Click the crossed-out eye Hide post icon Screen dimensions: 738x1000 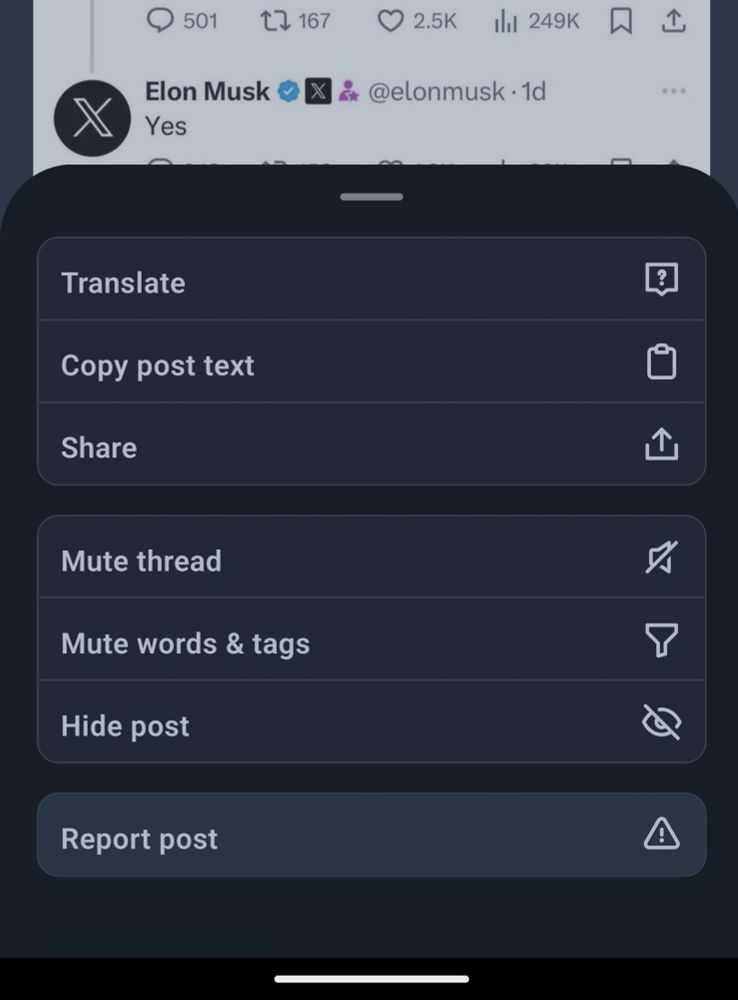tap(661, 722)
